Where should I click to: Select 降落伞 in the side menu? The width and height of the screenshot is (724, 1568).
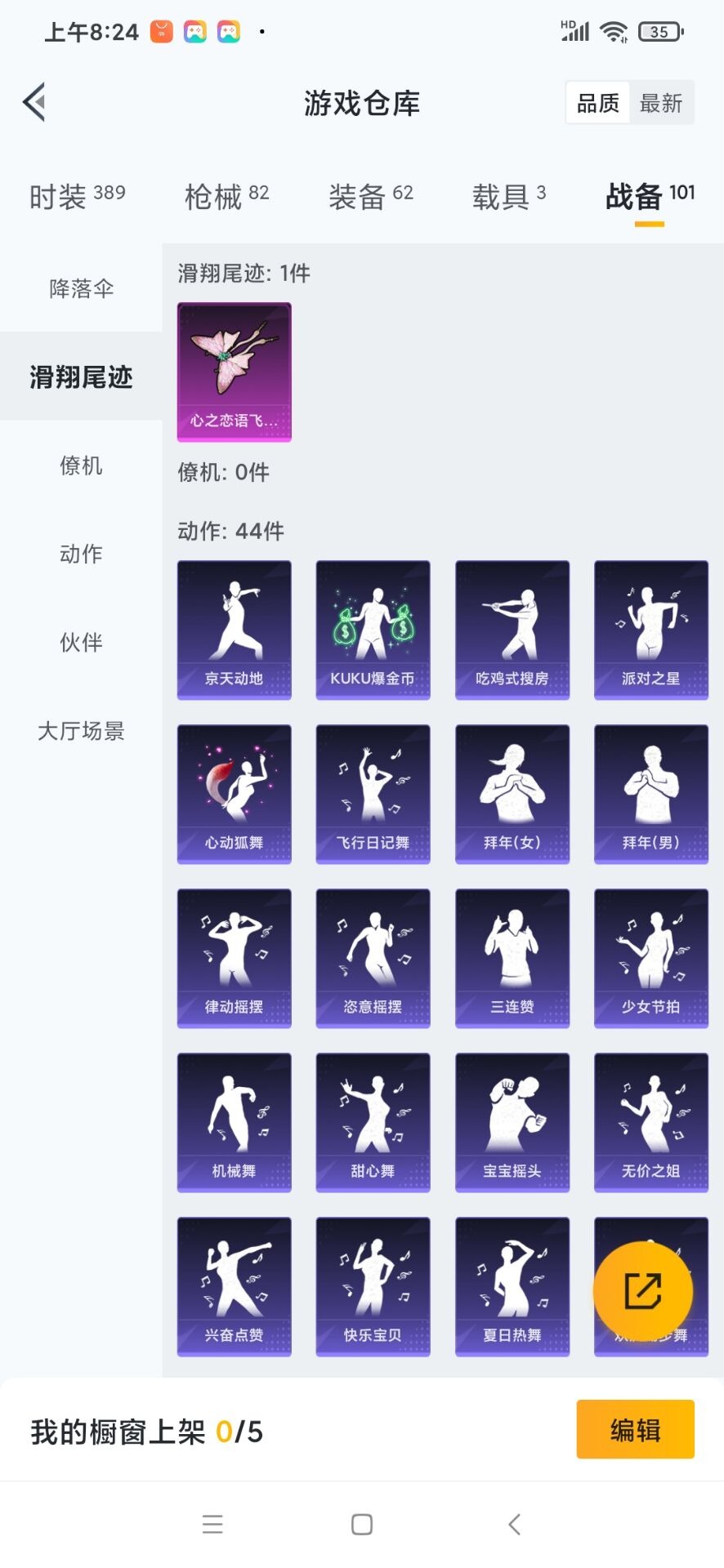tap(81, 288)
